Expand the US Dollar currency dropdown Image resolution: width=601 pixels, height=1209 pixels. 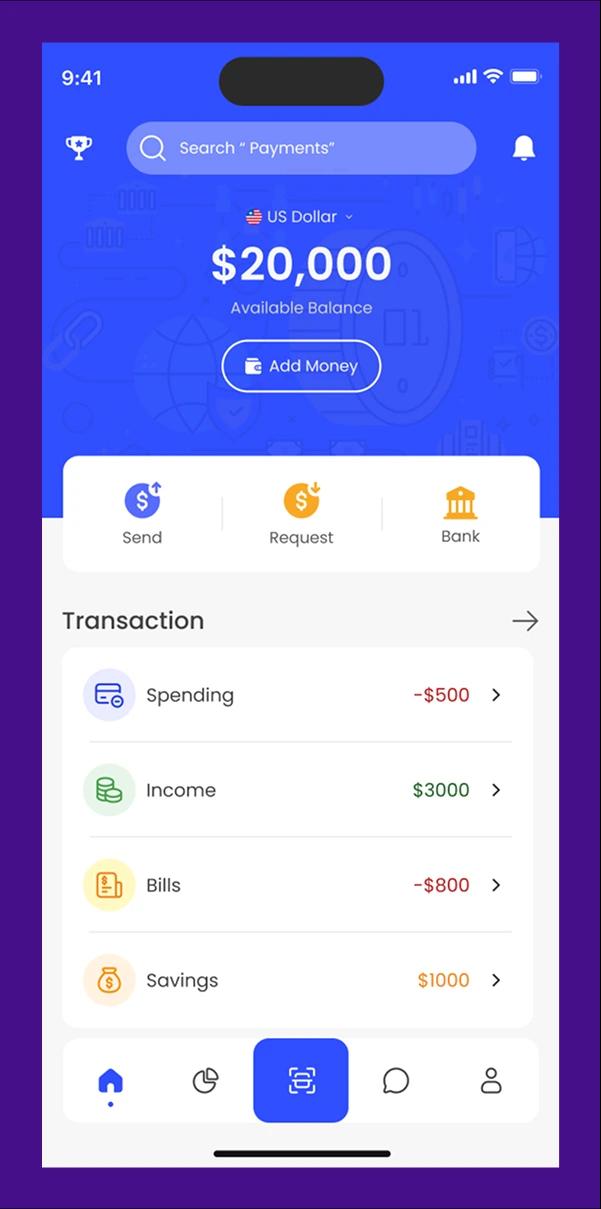pos(300,217)
